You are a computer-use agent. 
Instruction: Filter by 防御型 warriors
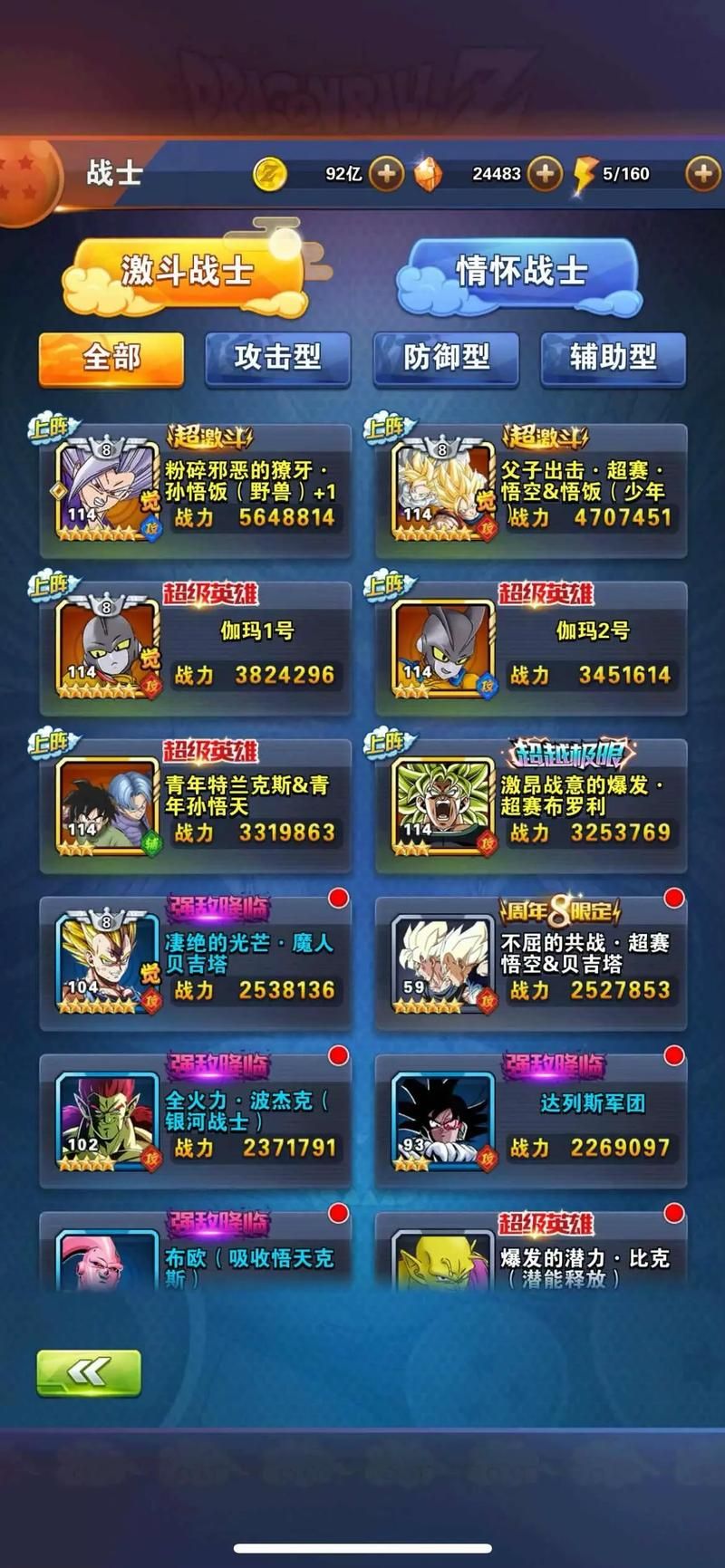pyautogui.click(x=446, y=357)
